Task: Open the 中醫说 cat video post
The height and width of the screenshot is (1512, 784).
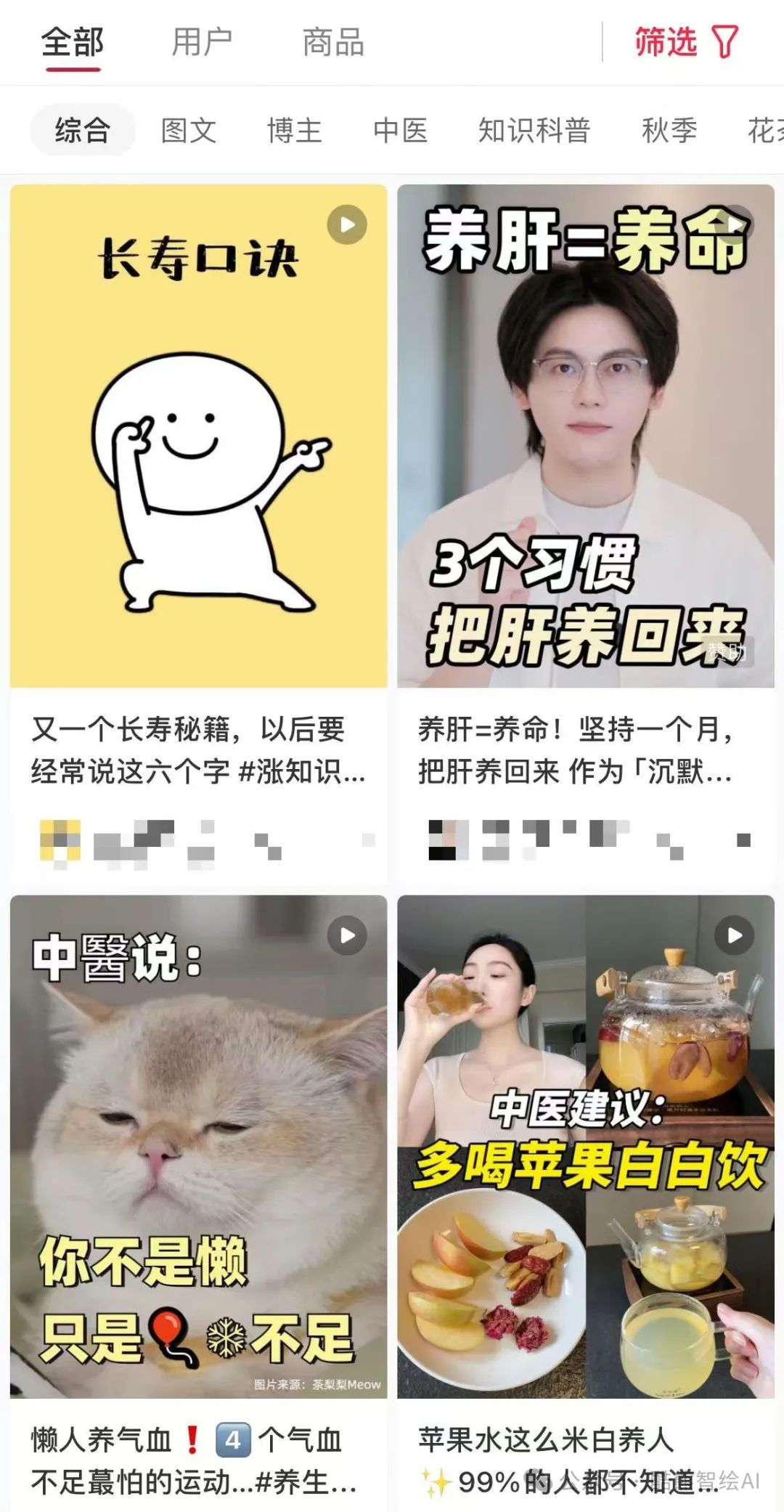Action: pyautogui.click(x=198, y=1146)
